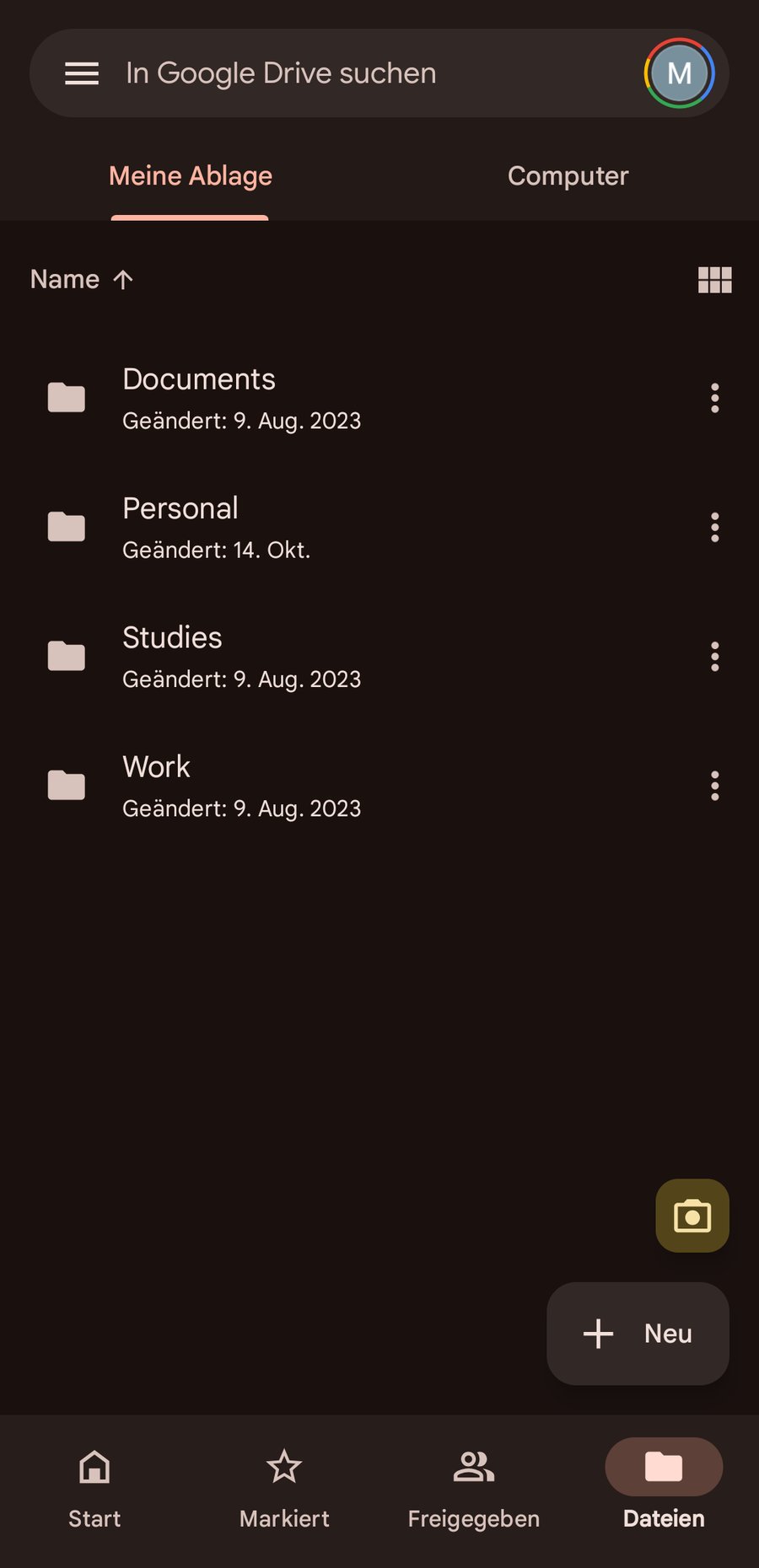Open the account avatar with letter M
Image resolution: width=759 pixels, height=1568 pixels.
(x=680, y=72)
